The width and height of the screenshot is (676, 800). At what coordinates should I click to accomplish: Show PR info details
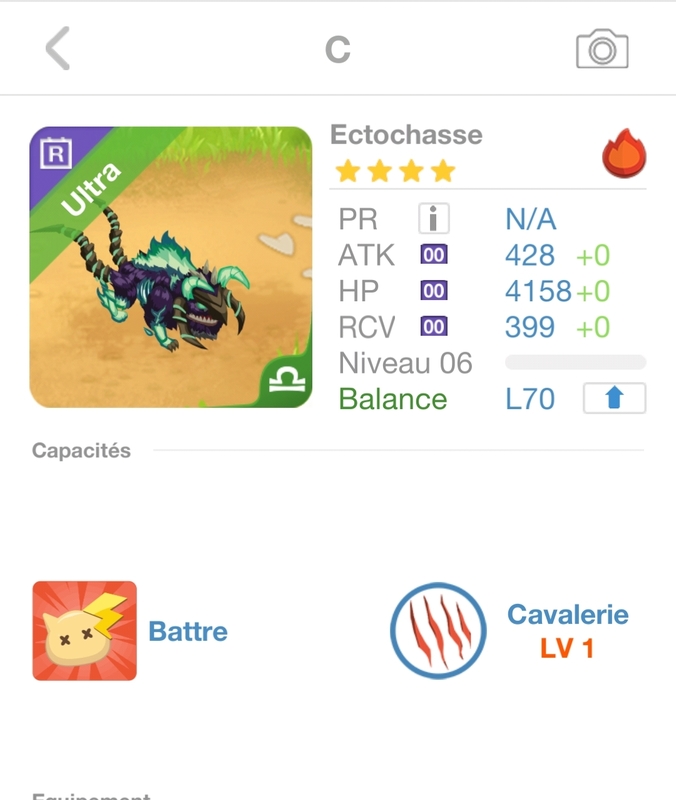[434, 218]
